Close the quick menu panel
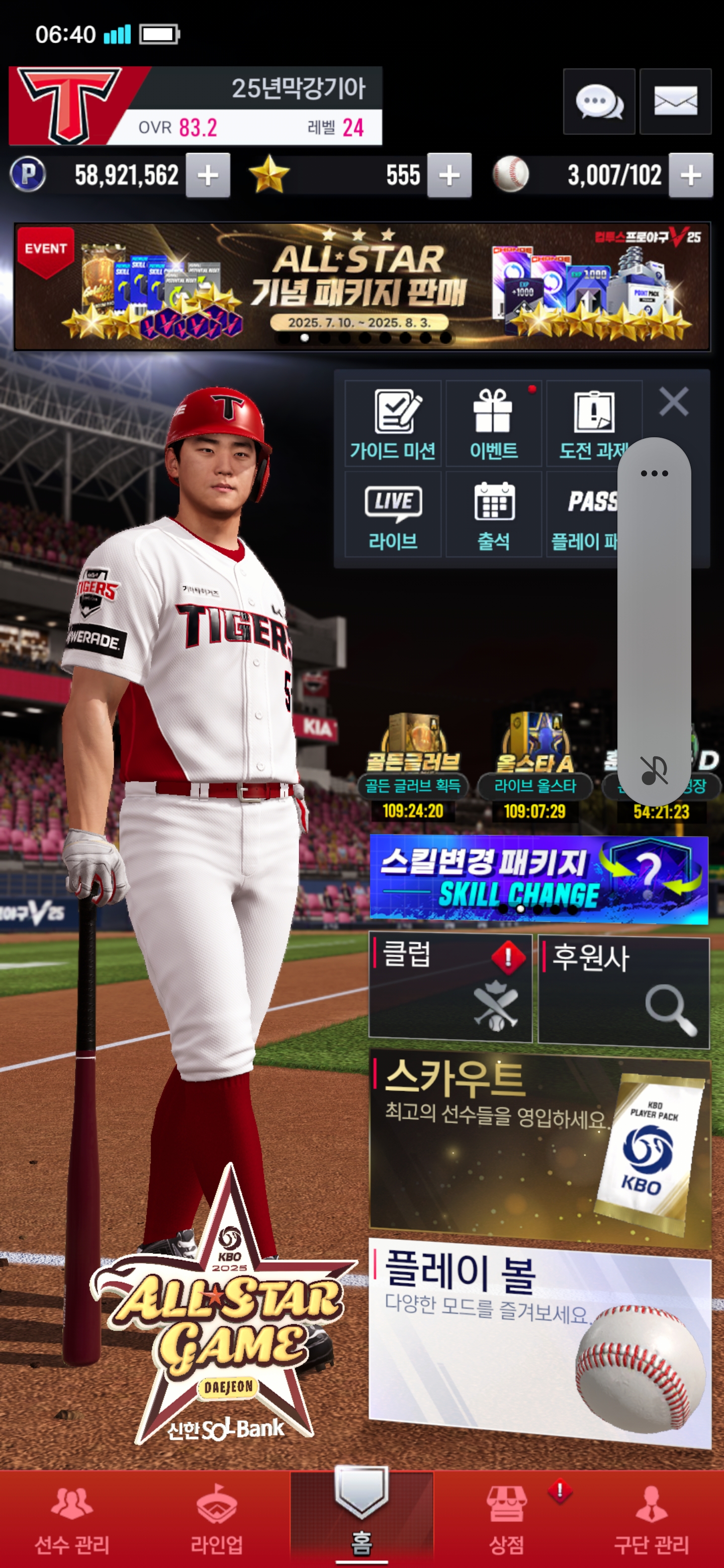Image resolution: width=724 pixels, height=1568 pixels. [x=673, y=402]
